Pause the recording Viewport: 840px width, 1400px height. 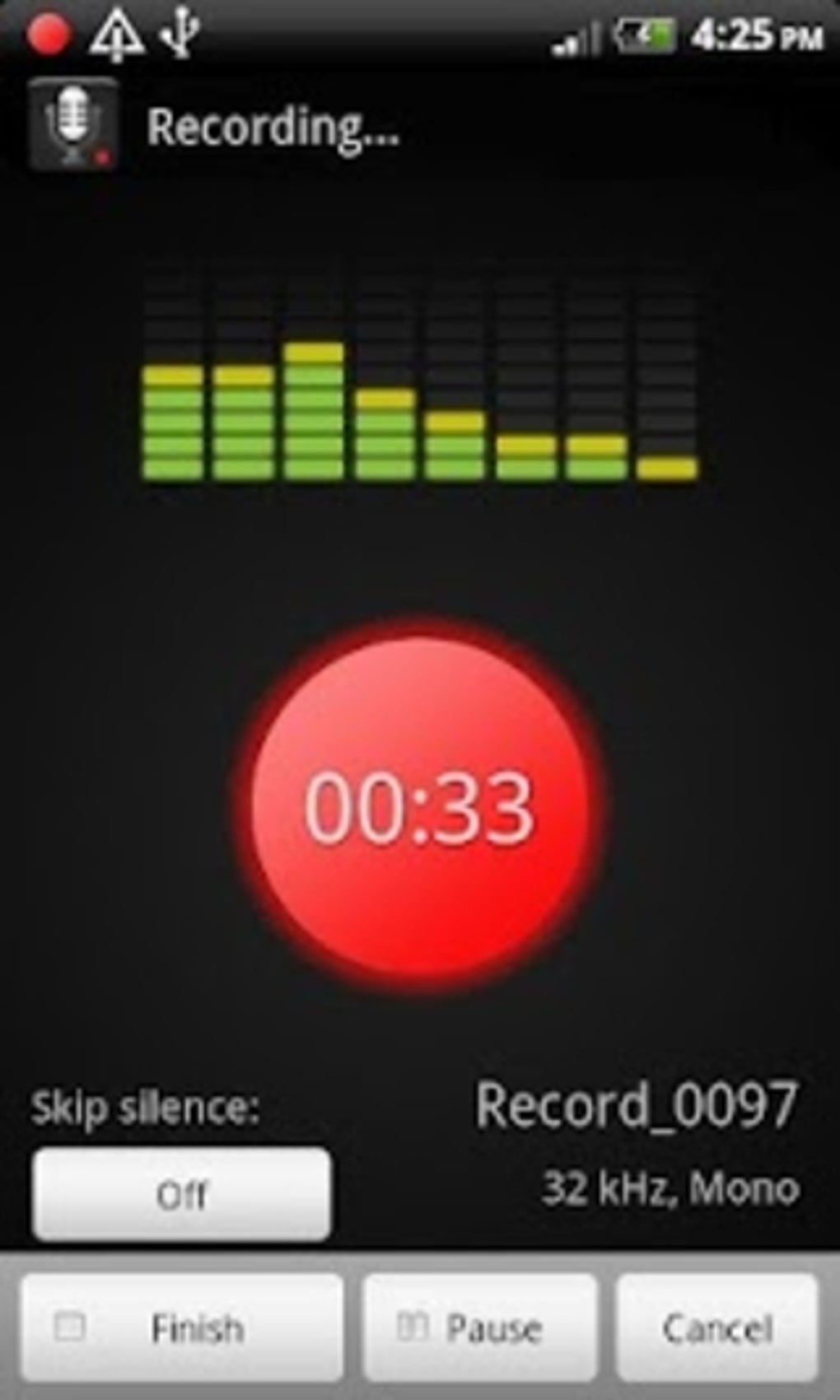pyautogui.click(x=480, y=1328)
